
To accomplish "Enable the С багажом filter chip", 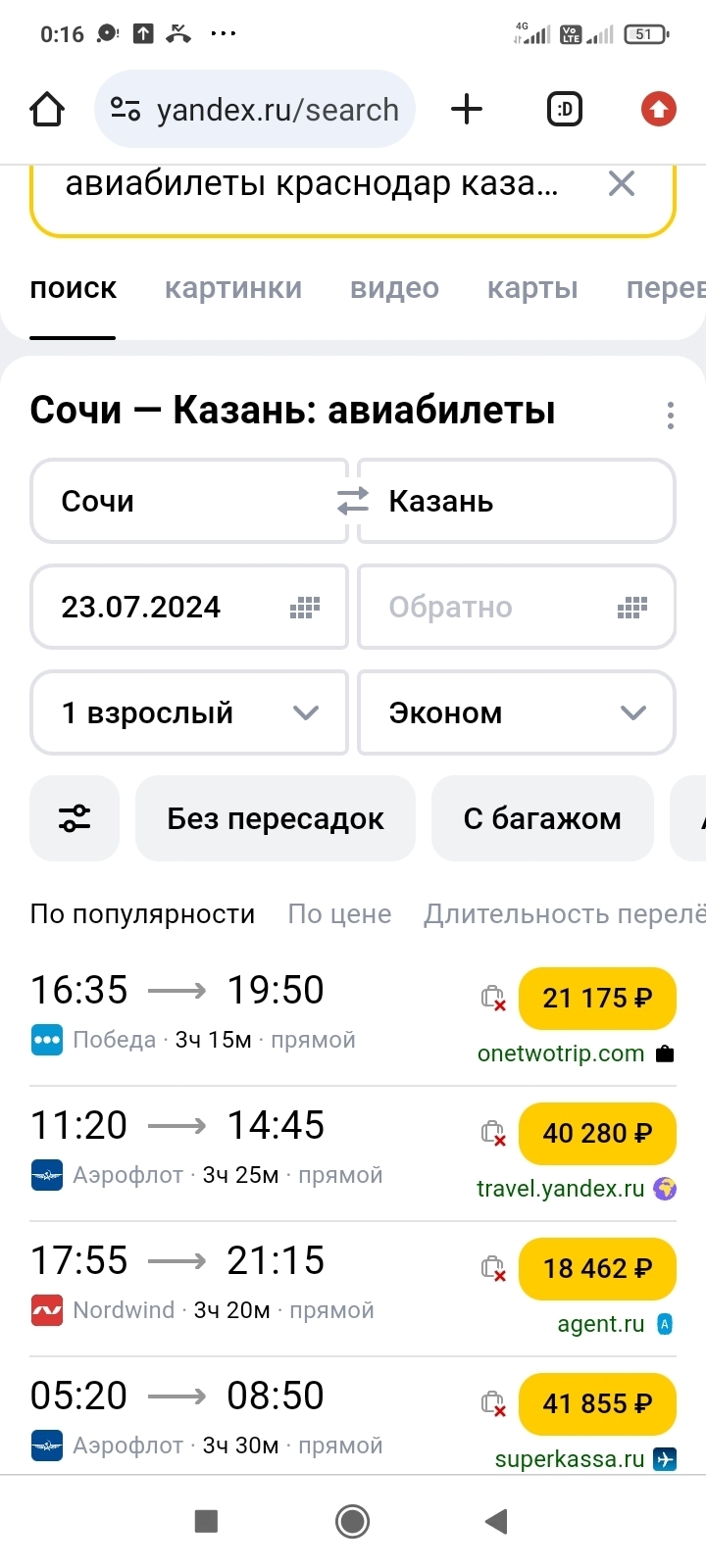I will pos(542,818).
